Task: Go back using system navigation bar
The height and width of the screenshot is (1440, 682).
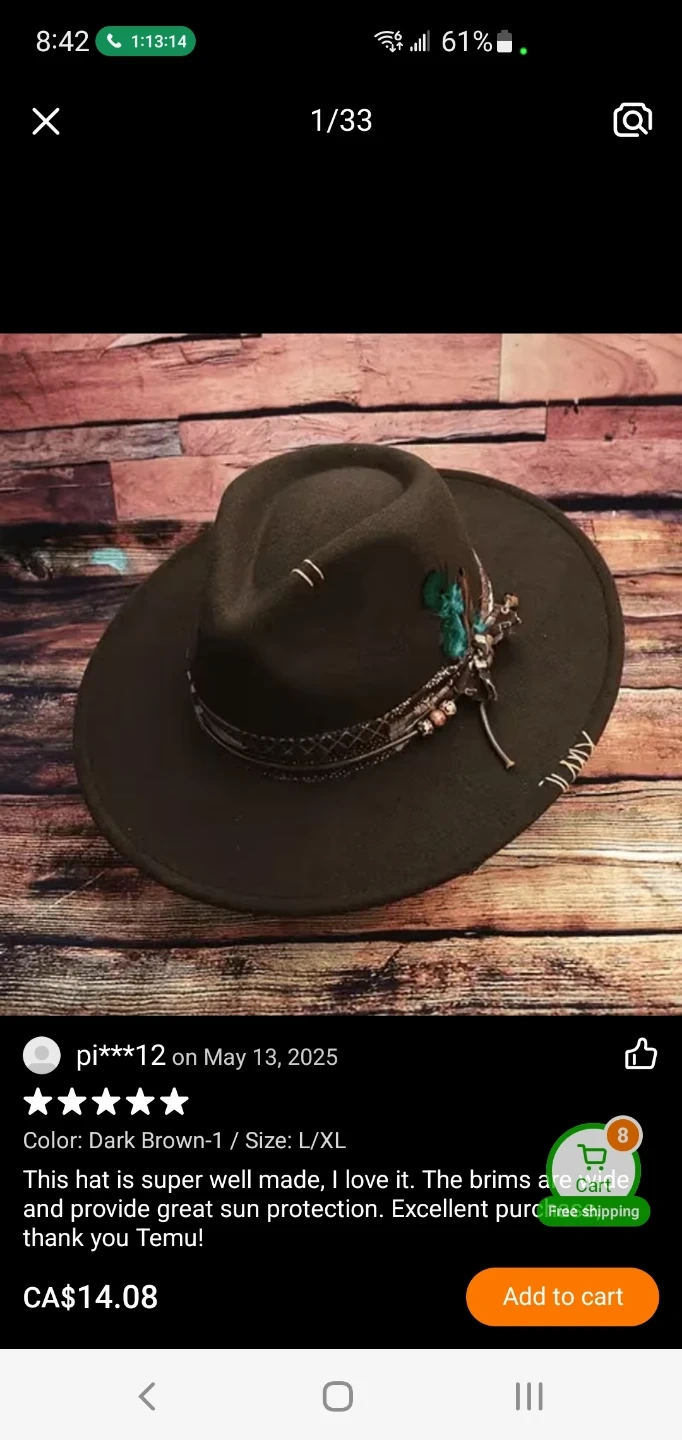Action: (147, 1396)
